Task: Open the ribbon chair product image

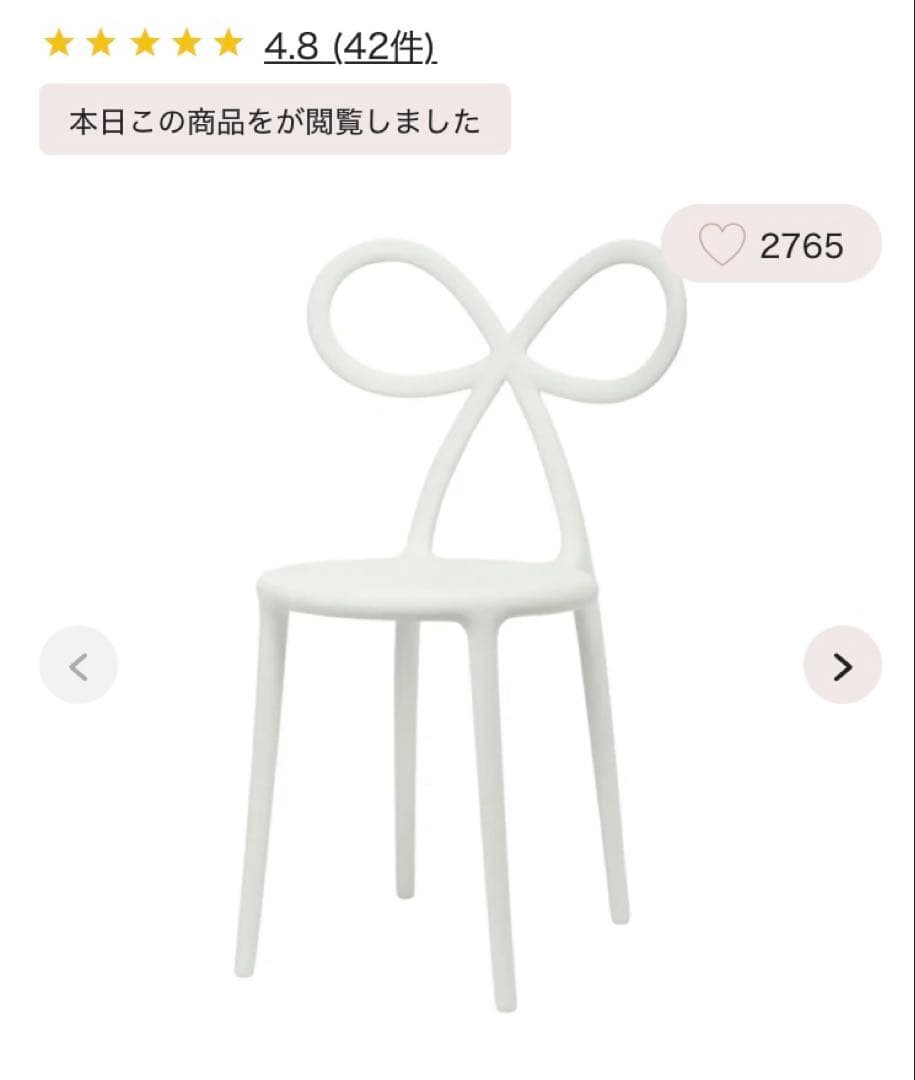Action: pos(460,620)
